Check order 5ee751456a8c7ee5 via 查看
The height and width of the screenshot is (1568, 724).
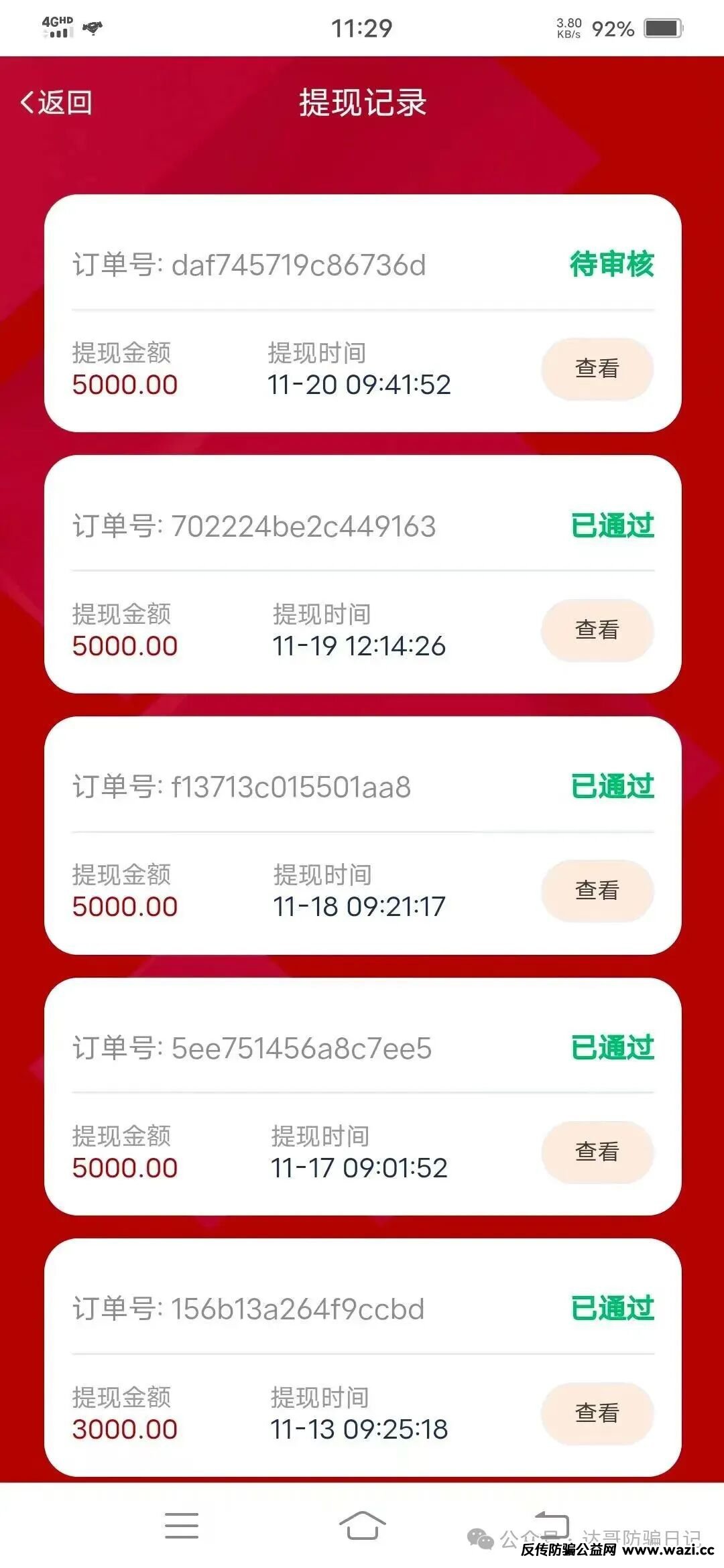(x=597, y=1152)
